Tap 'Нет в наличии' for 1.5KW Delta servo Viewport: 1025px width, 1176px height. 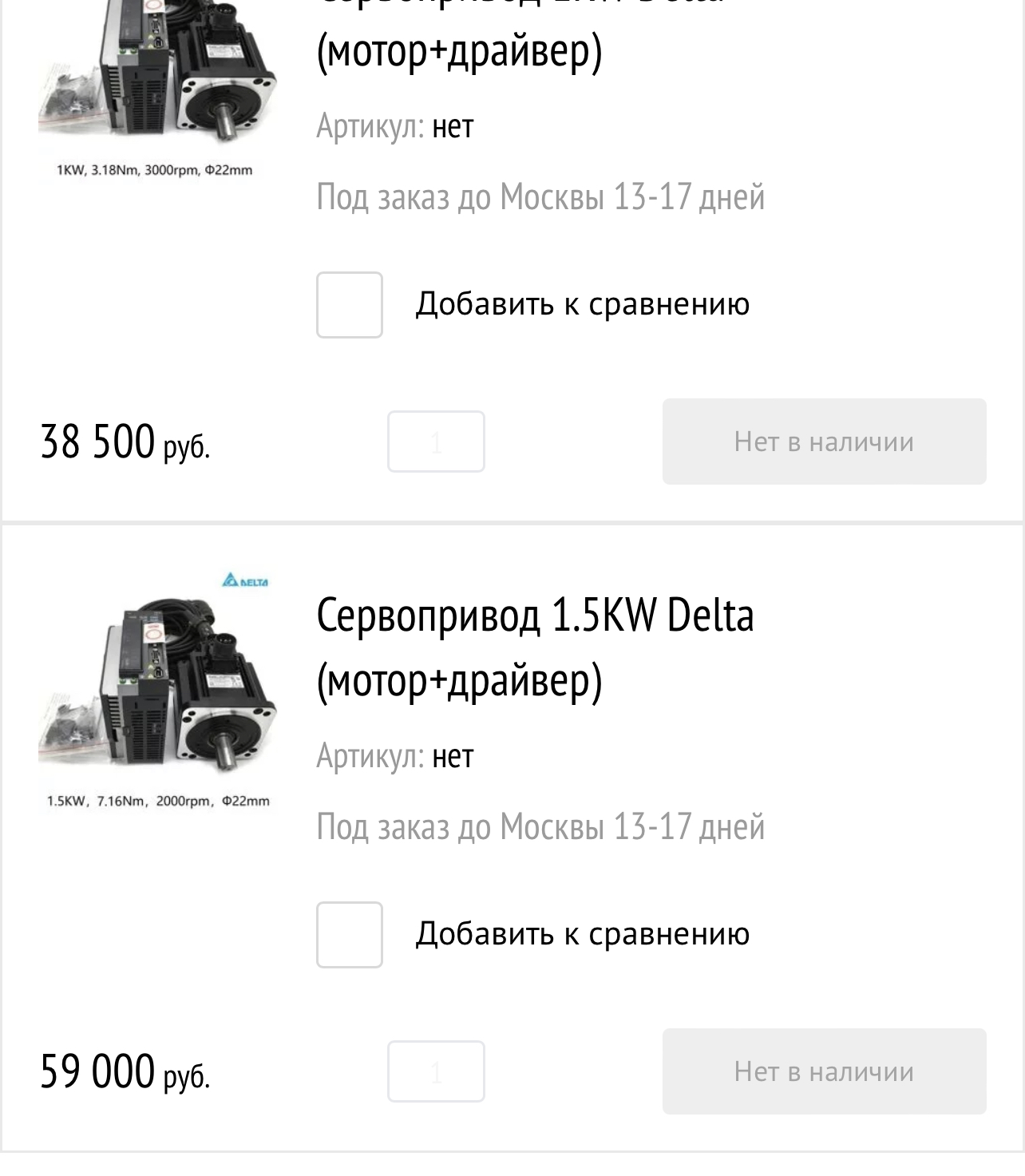point(824,1071)
